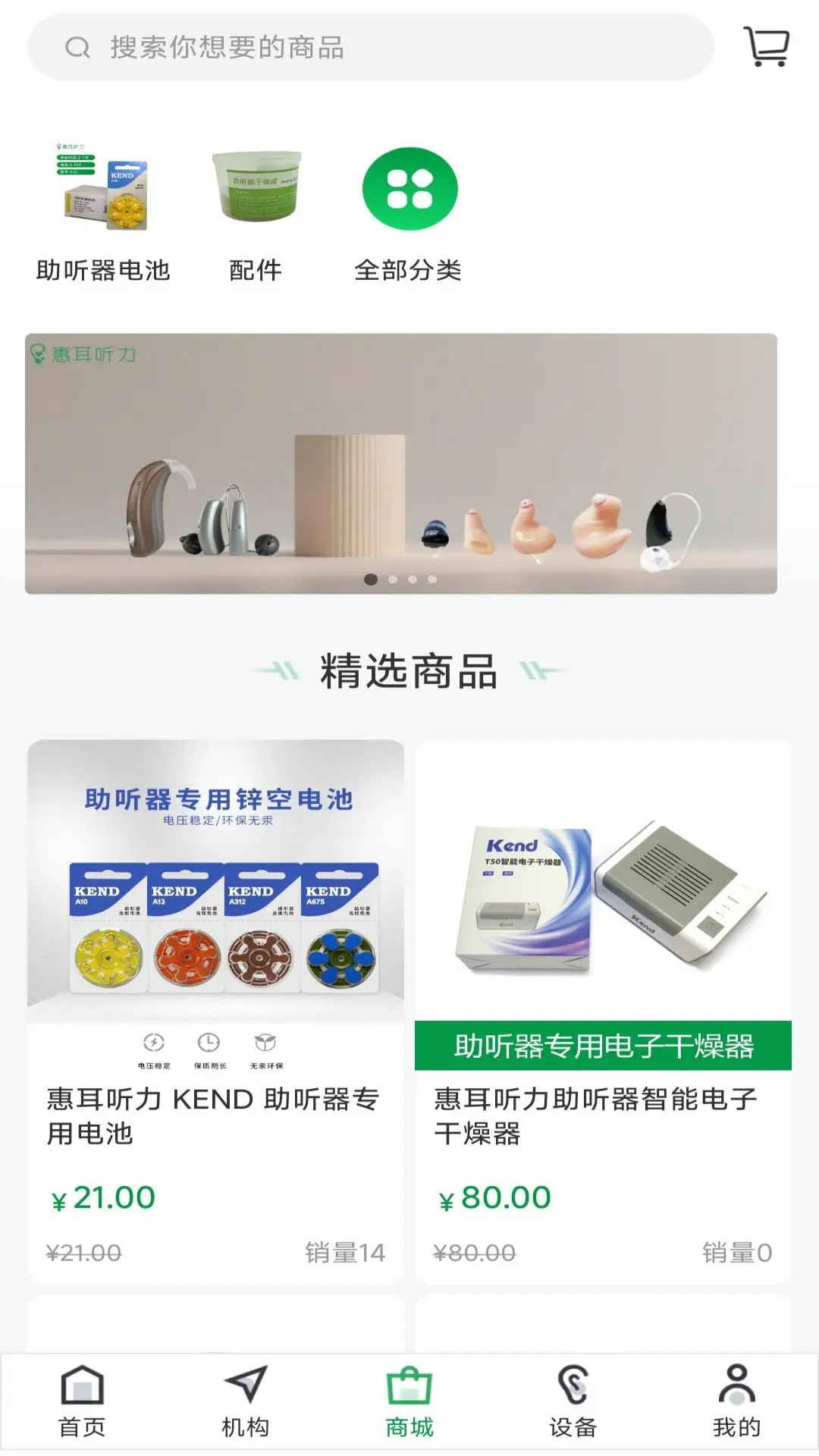Open 全部分类 to view all categories
The width and height of the screenshot is (819, 1456).
[x=410, y=190]
